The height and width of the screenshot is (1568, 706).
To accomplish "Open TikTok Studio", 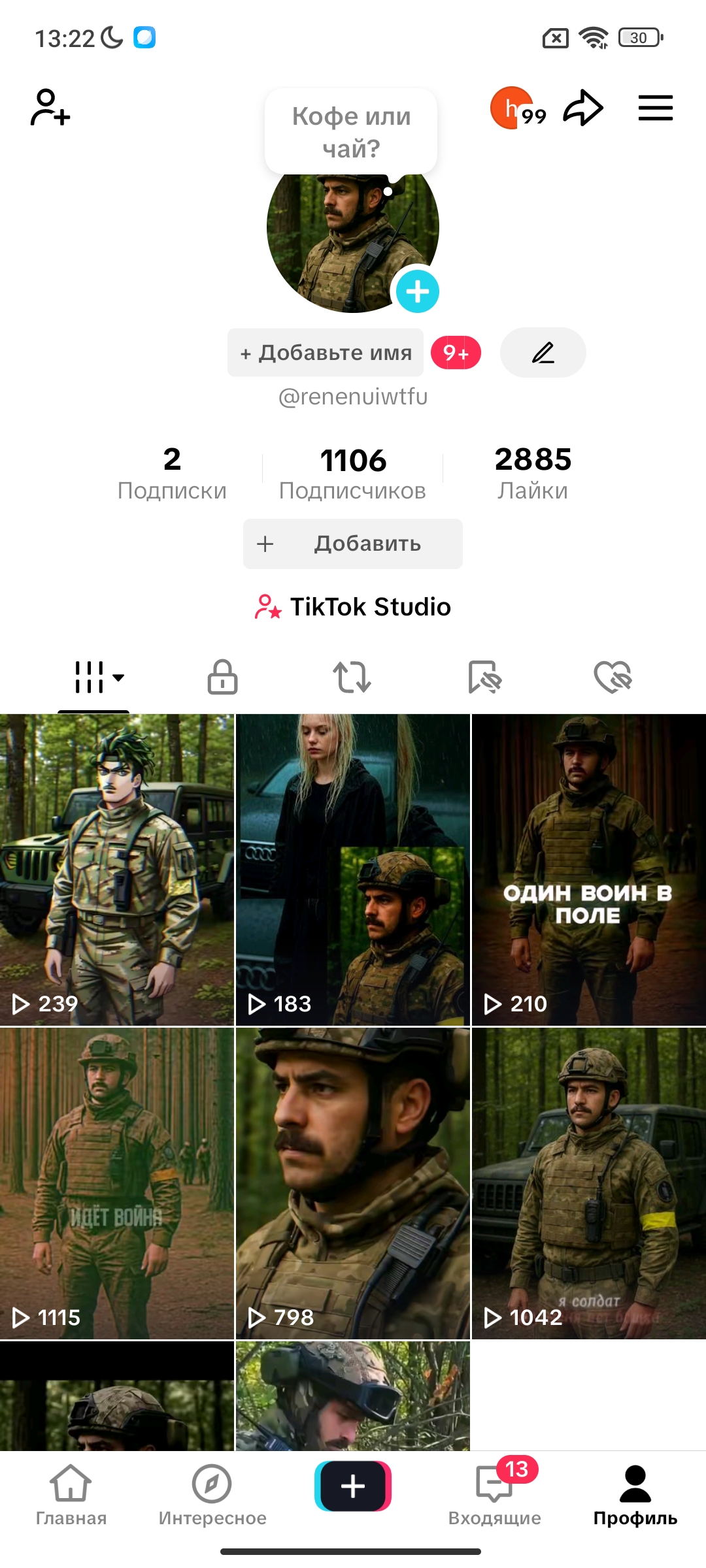I will pos(353,607).
